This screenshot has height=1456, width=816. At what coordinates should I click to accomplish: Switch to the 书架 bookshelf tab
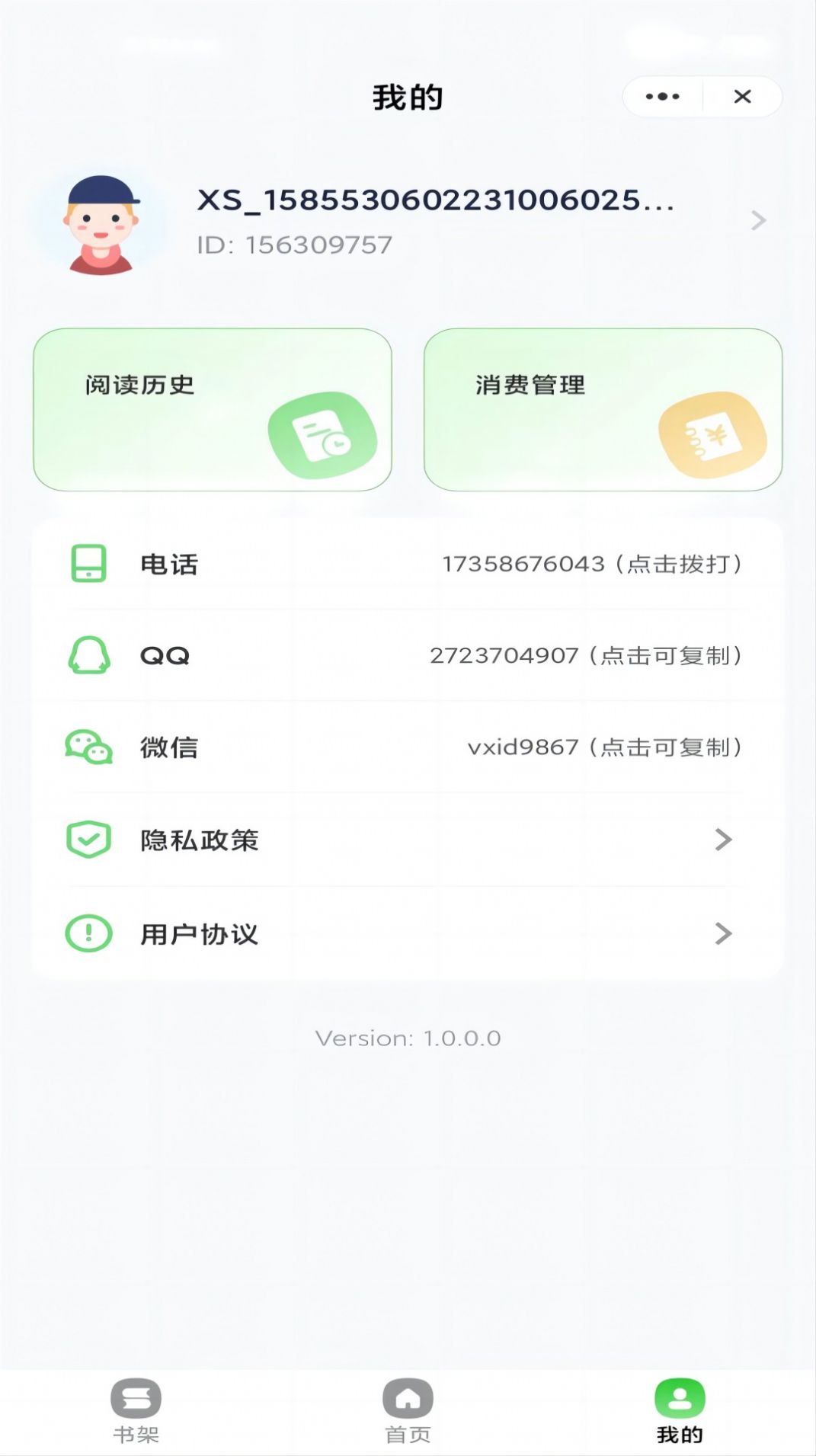click(136, 1412)
